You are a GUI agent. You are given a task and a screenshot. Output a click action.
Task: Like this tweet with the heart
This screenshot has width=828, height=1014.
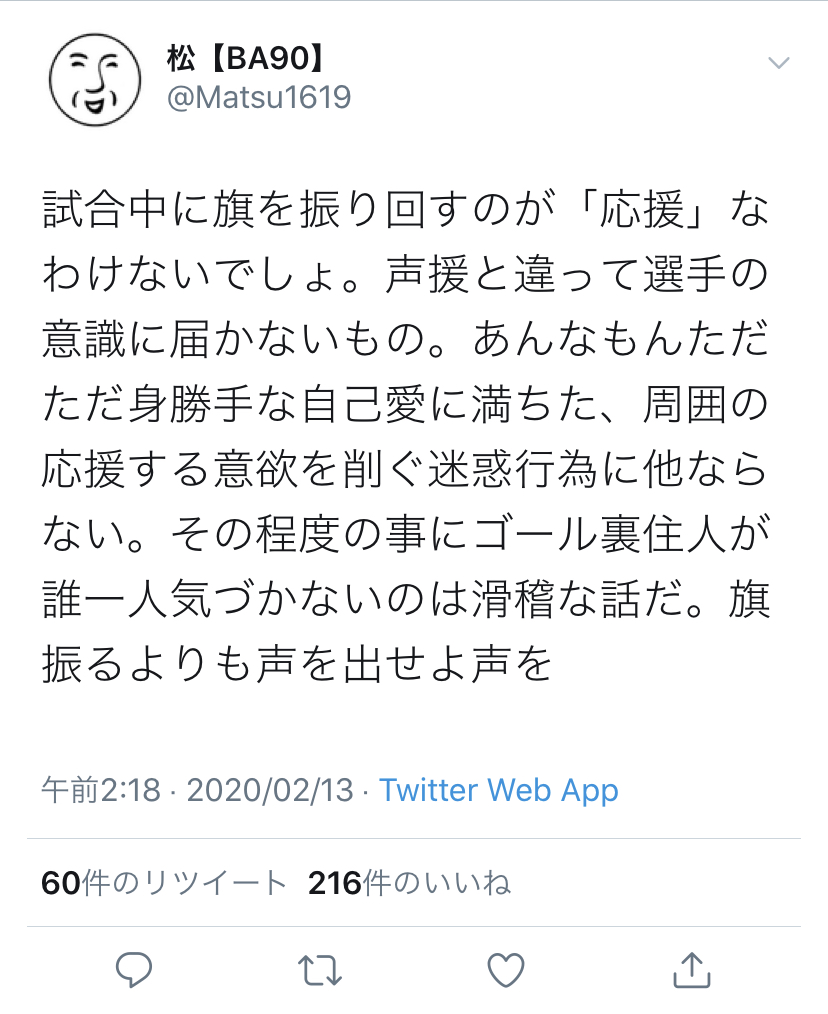click(505, 971)
